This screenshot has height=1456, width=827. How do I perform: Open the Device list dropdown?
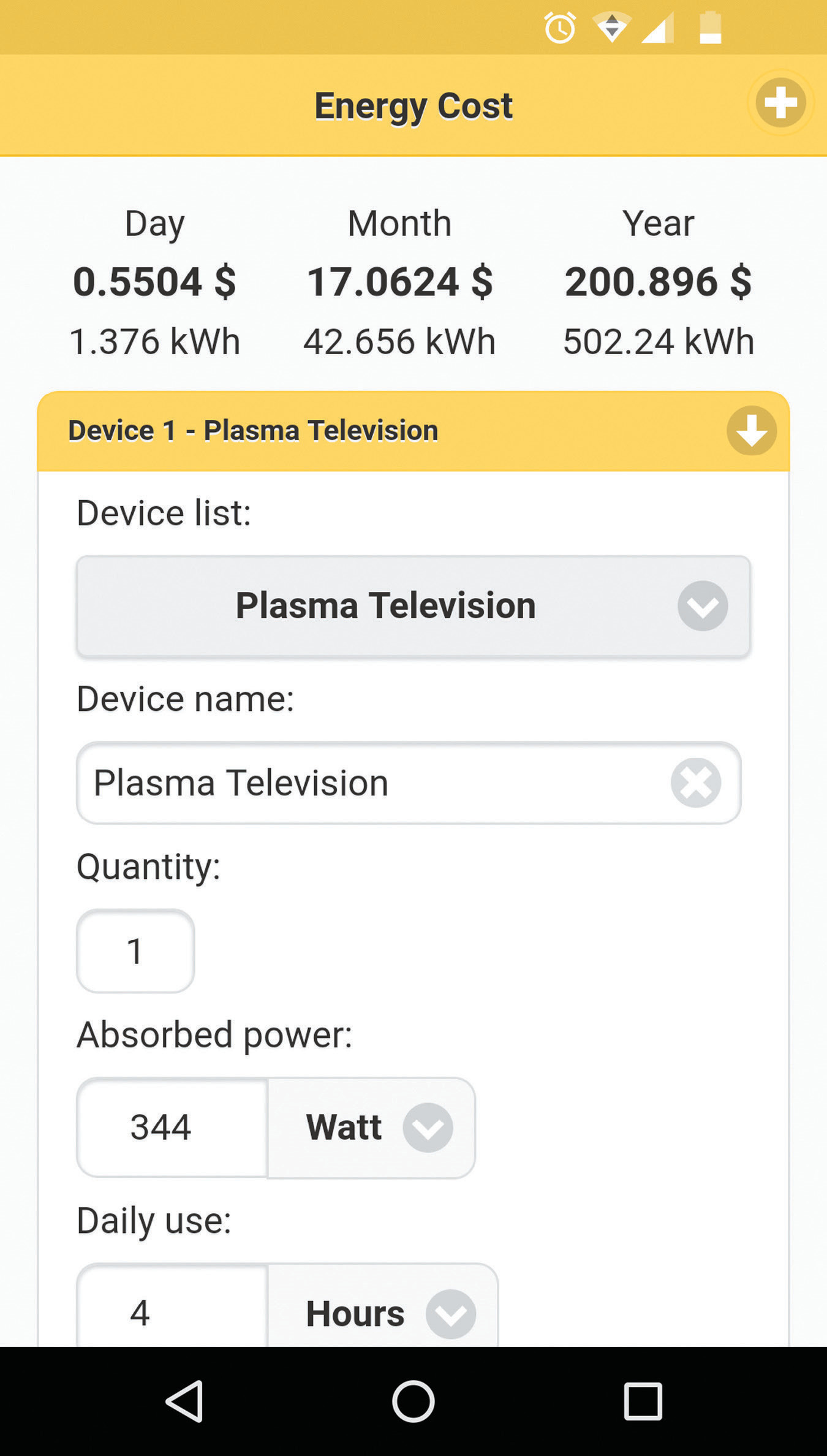tap(413, 606)
